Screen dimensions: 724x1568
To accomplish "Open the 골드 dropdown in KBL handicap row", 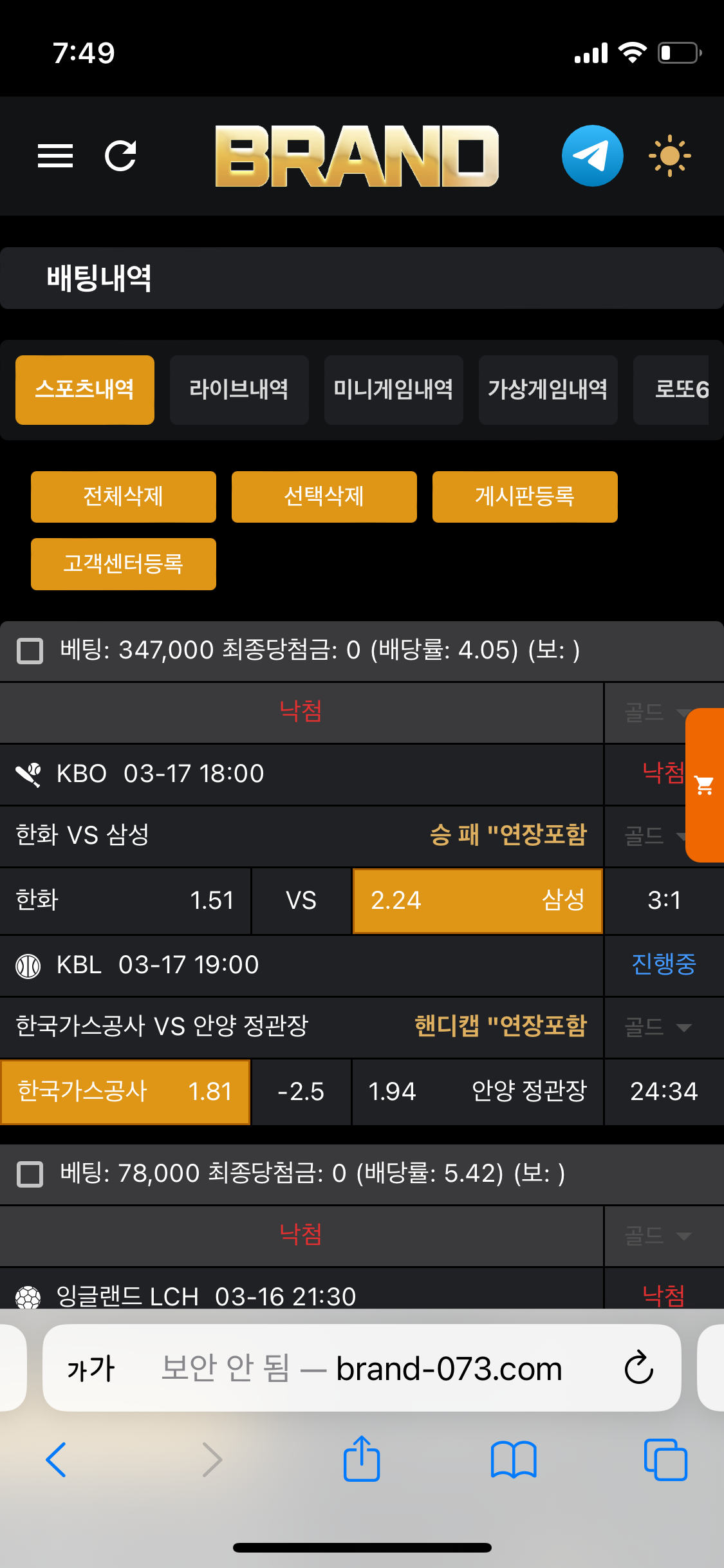I will pyautogui.click(x=658, y=1027).
